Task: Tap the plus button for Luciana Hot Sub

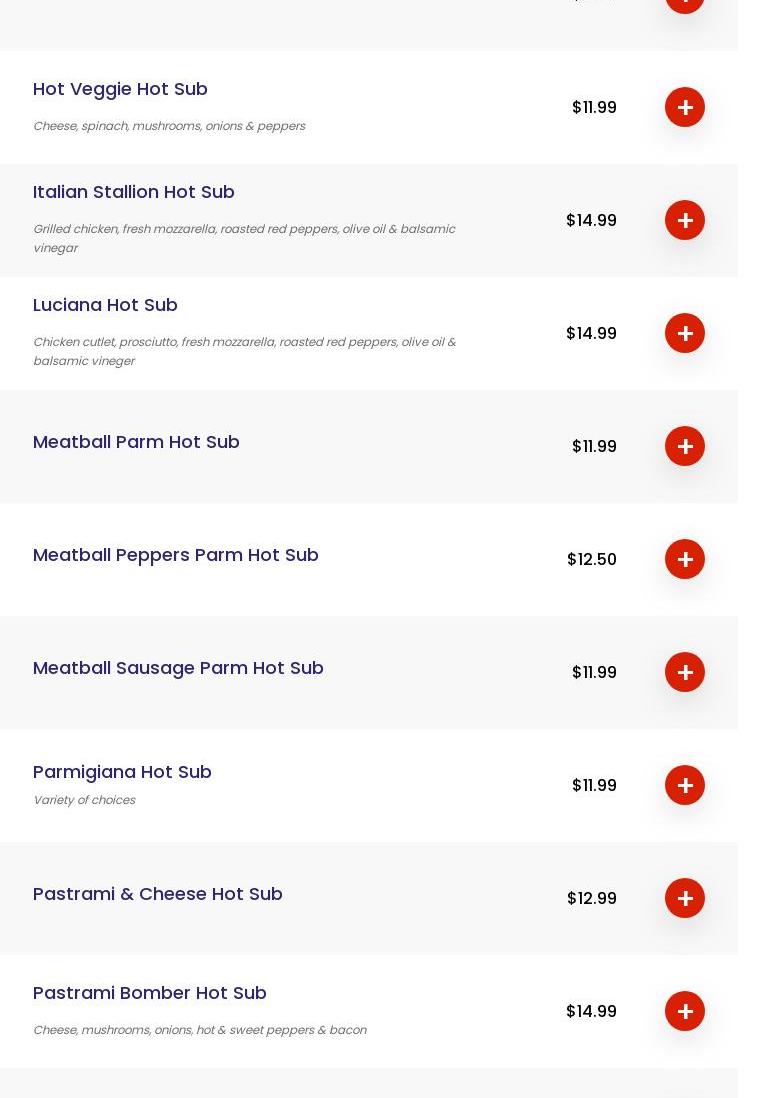Action: [684, 333]
